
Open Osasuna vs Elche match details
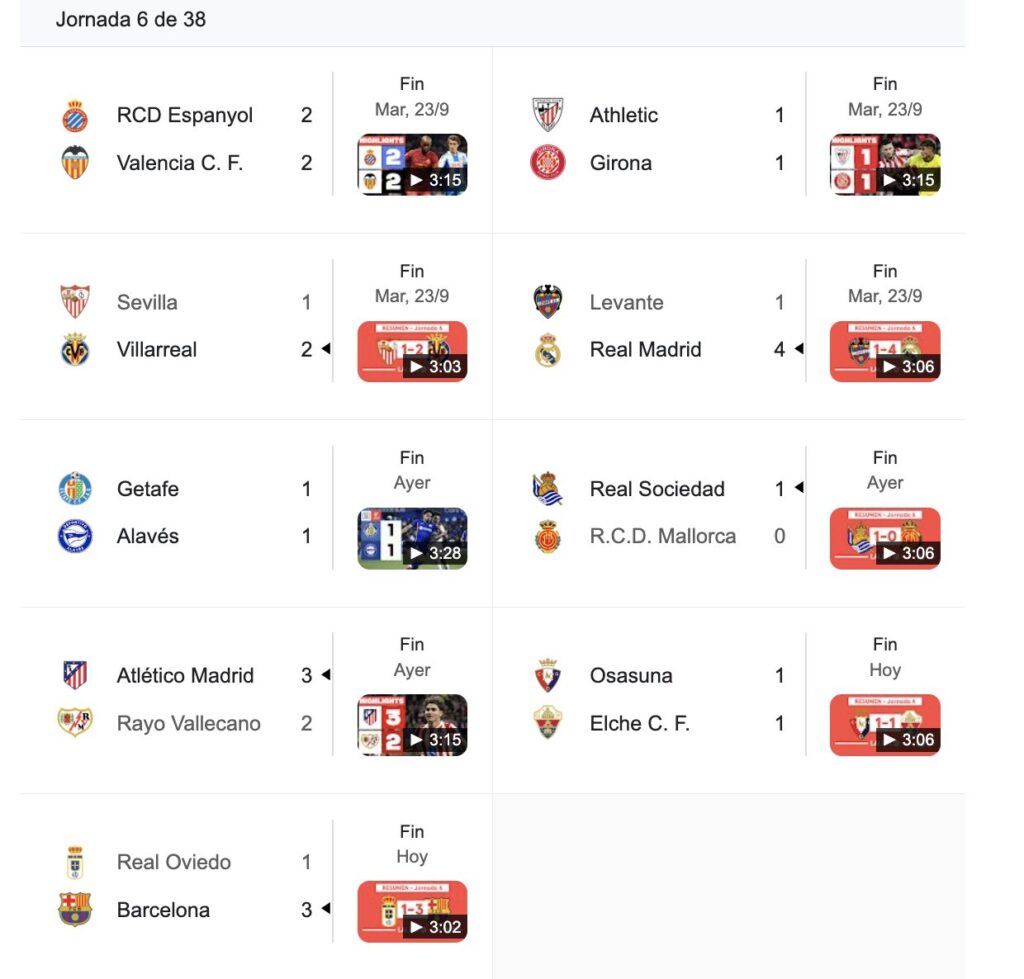(x=658, y=699)
